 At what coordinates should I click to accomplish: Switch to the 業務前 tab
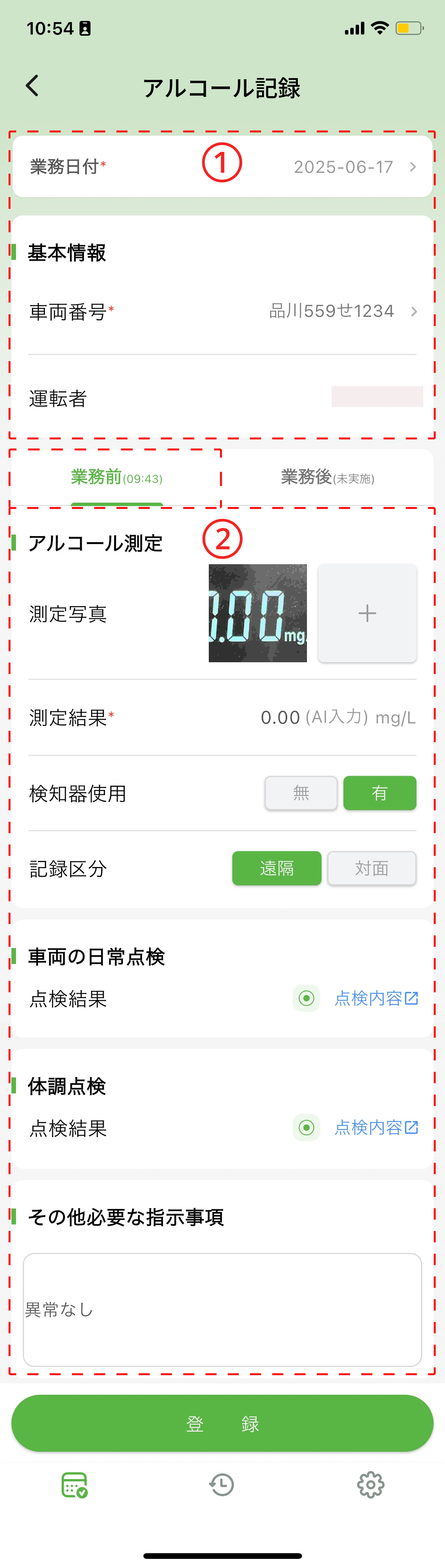[116, 478]
